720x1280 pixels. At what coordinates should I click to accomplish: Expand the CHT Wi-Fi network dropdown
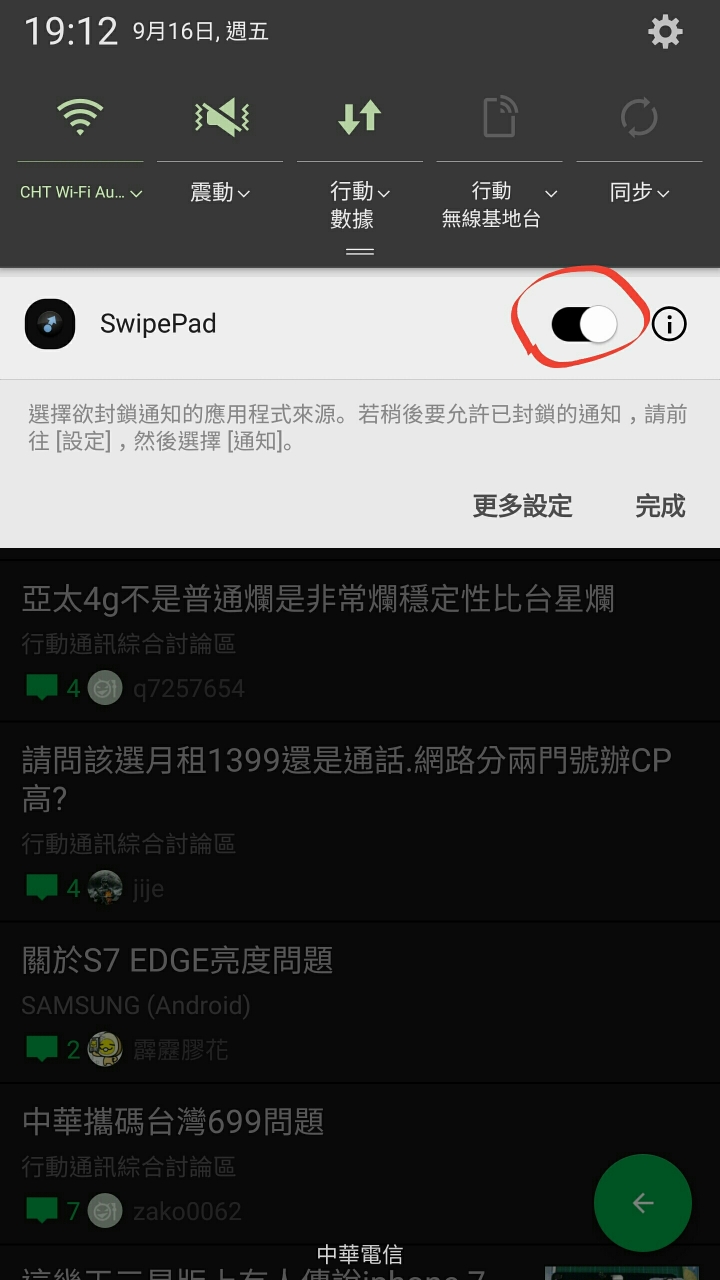(x=81, y=192)
